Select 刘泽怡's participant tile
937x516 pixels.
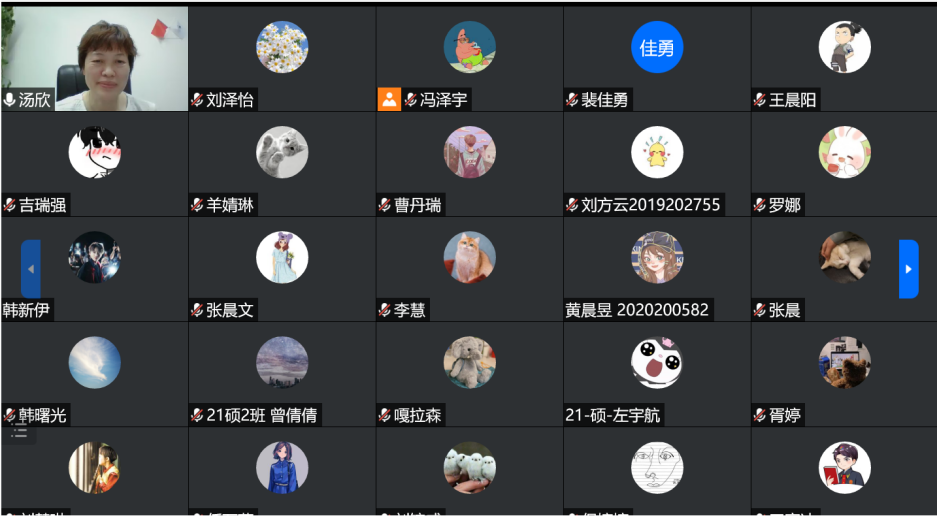click(282, 58)
